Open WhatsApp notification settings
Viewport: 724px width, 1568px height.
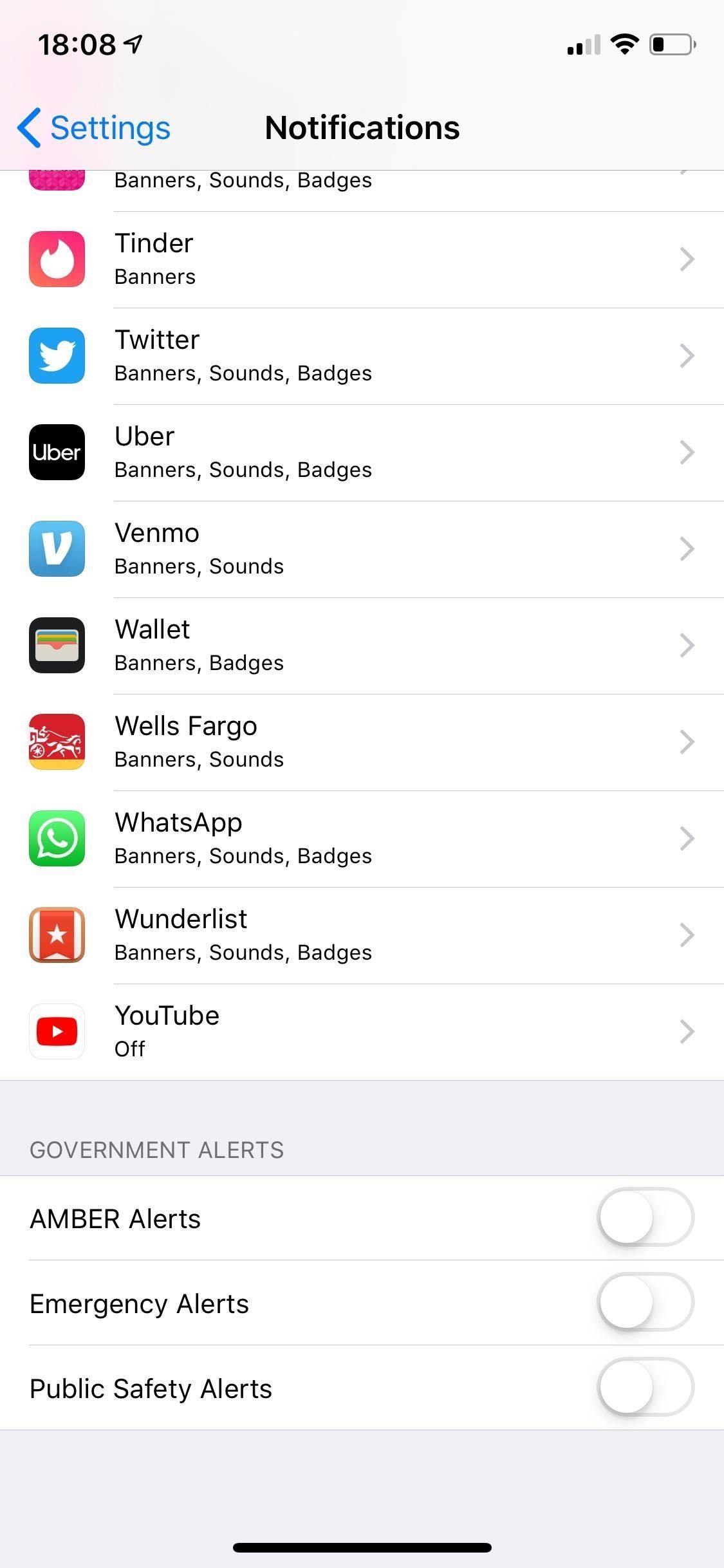click(x=362, y=839)
